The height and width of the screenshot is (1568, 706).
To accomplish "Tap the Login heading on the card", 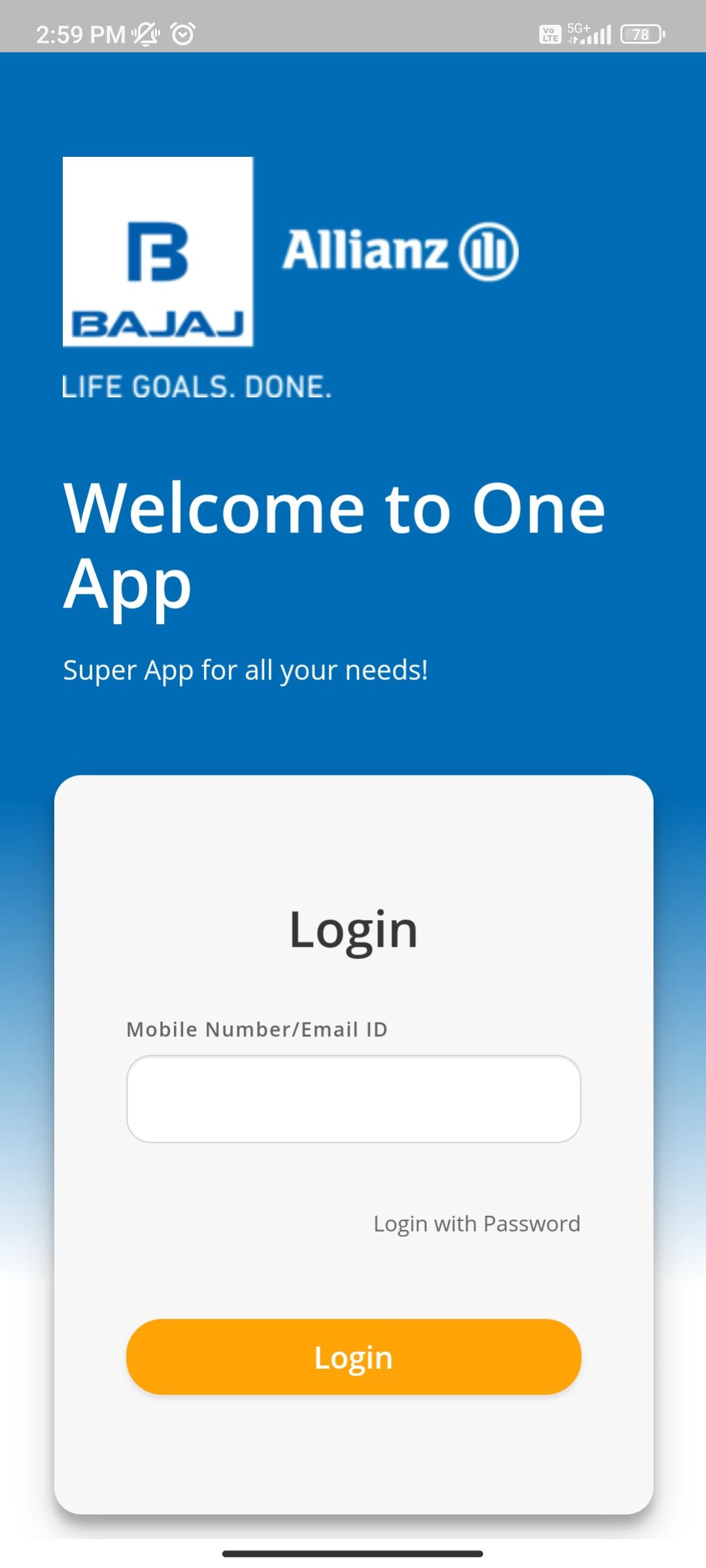I will [x=353, y=930].
